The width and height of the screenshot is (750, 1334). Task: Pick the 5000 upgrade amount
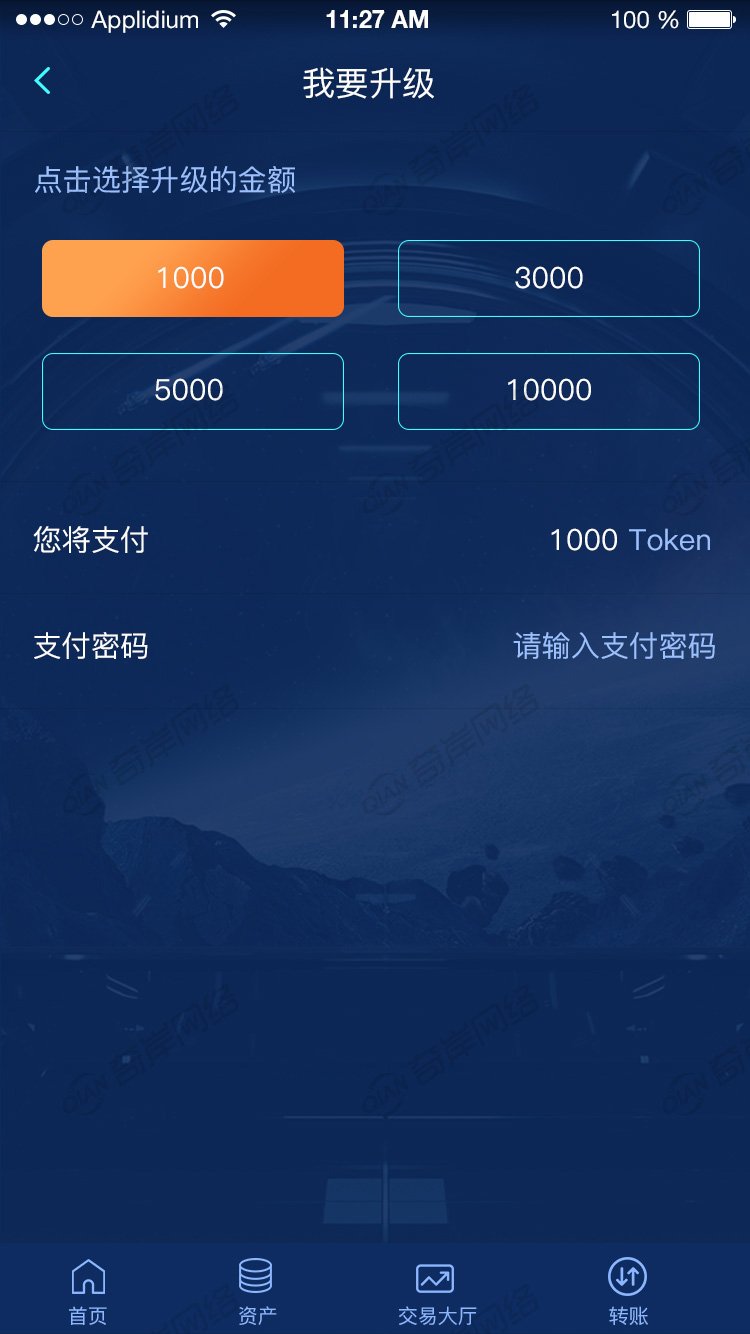192,391
